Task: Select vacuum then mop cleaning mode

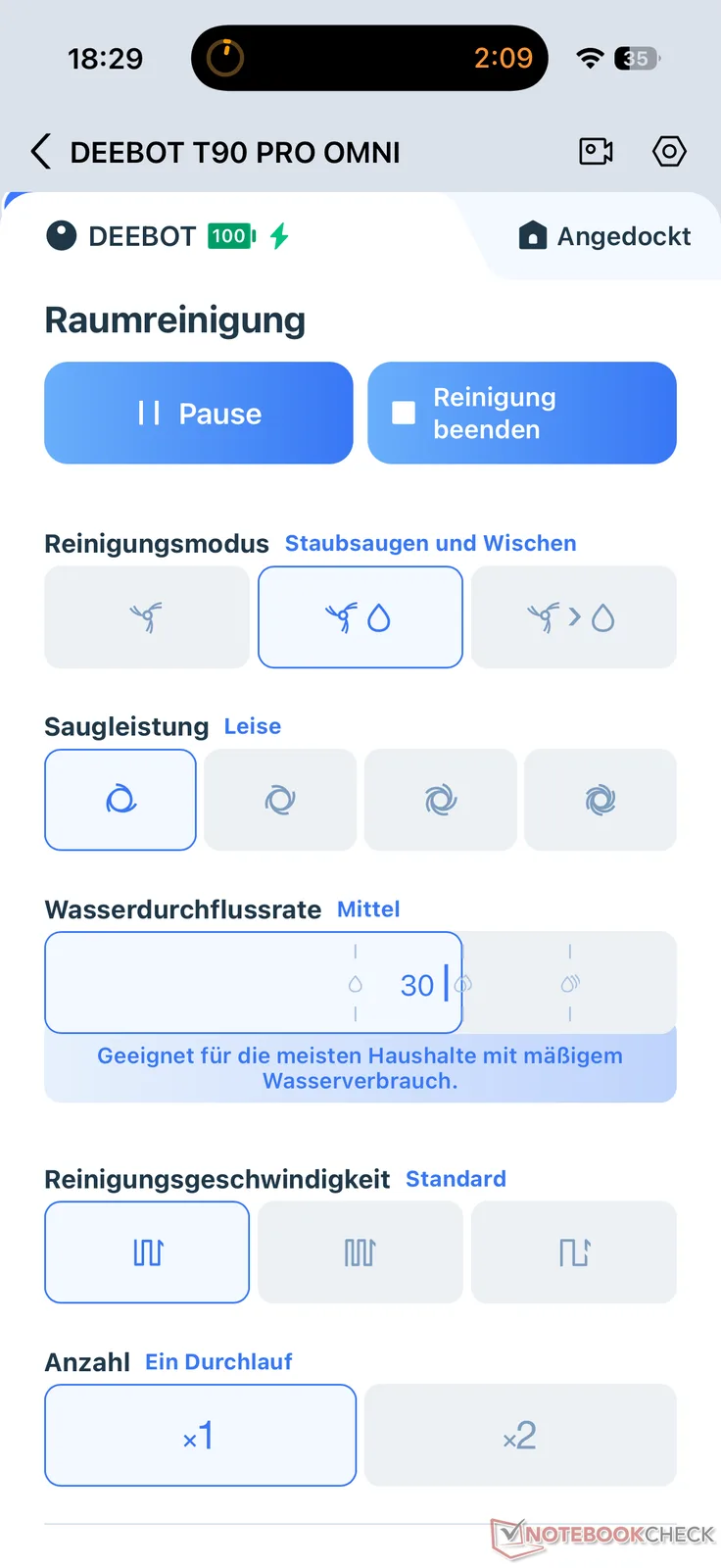Action: [x=573, y=617]
